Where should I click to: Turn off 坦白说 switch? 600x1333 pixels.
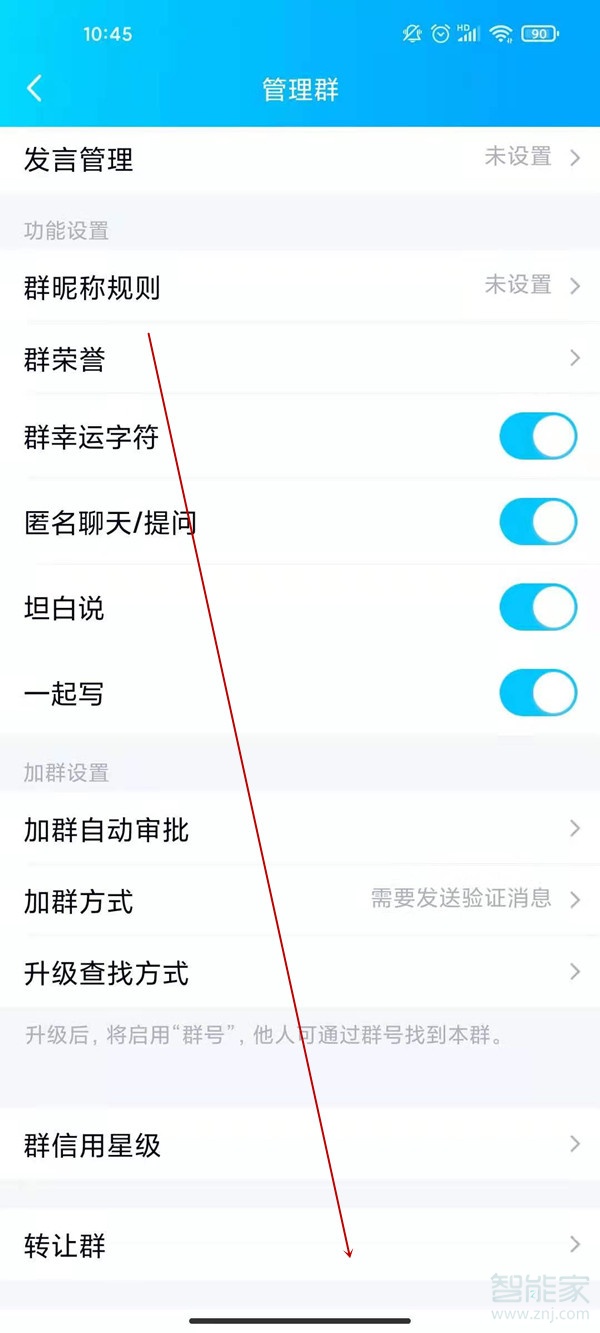pyautogui.click(x=538, y=608)
